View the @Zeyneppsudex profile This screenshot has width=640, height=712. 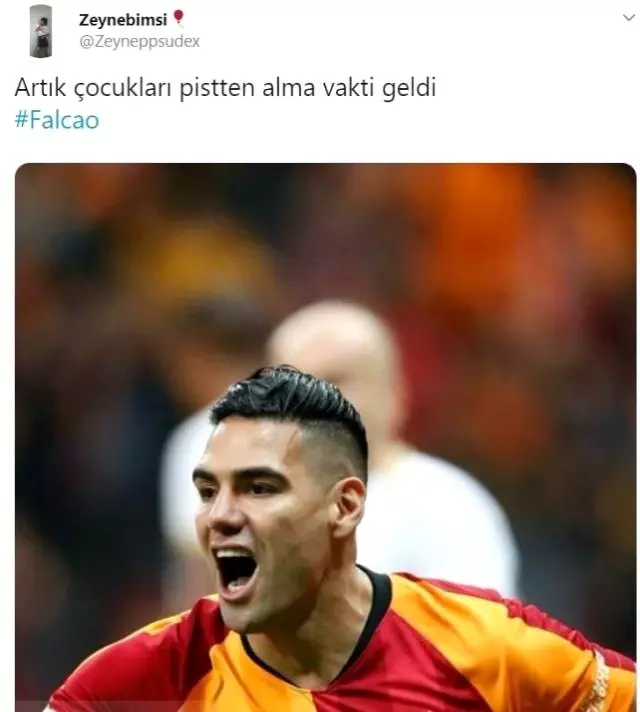point(139,41)
